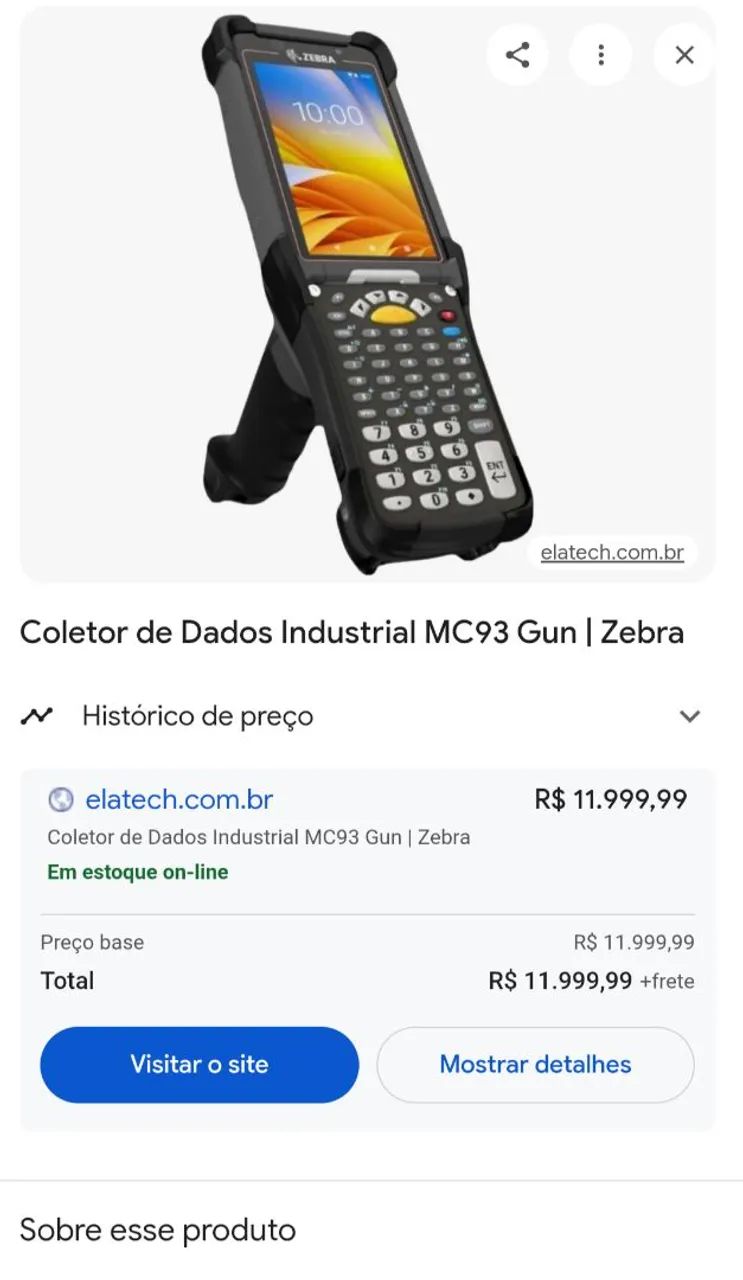This screenshot has width=743, height=1280.
Task: Click the share arrow at top right
Action: tap(517, 55)
